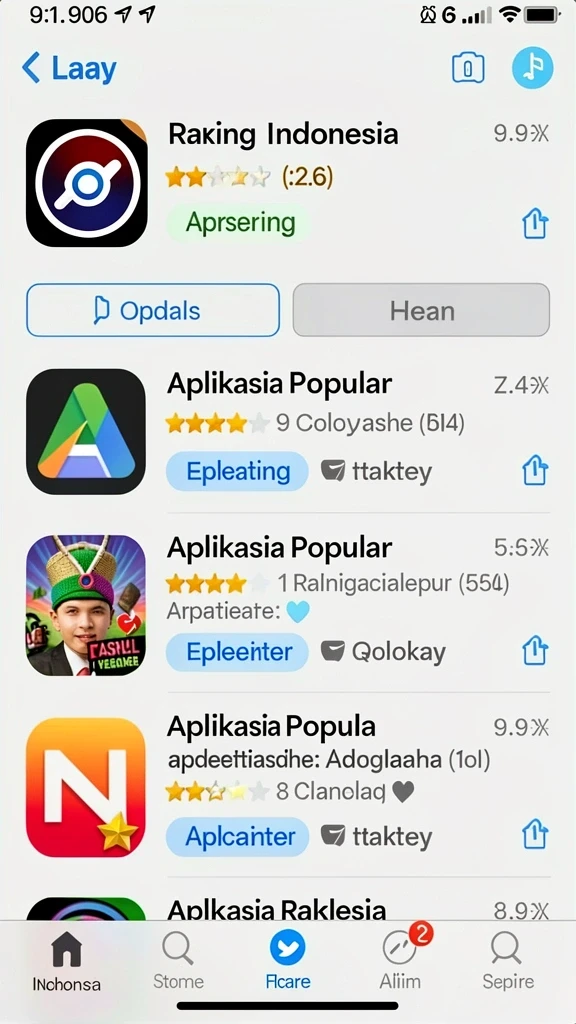Open the app with the N icon
Viewport: 576px width, 1024px height.
pyautogui.click(x=86, y=787)
